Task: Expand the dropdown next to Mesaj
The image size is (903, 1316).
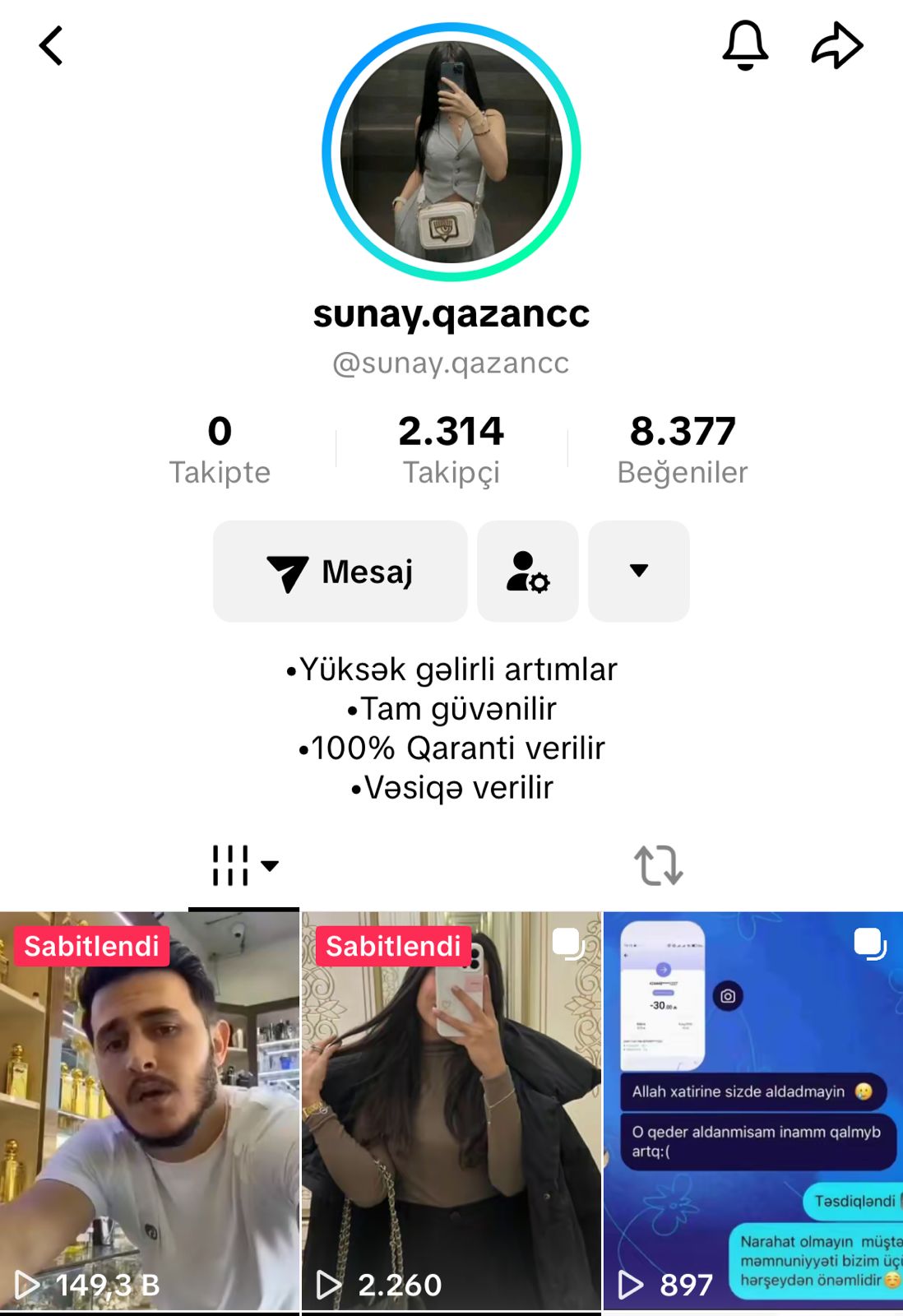Action: (639, 571)
